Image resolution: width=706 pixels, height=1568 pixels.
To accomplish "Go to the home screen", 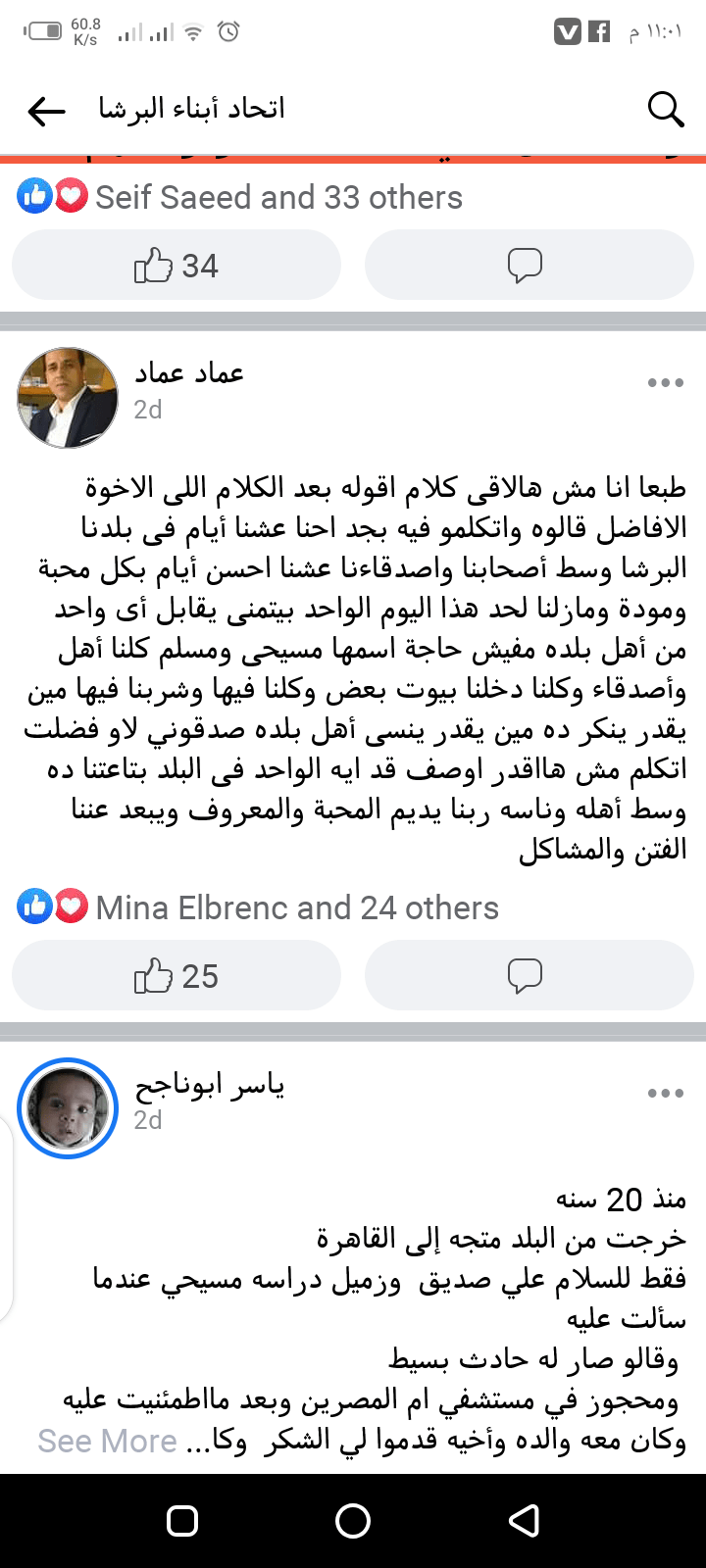I will point(353,1520).
